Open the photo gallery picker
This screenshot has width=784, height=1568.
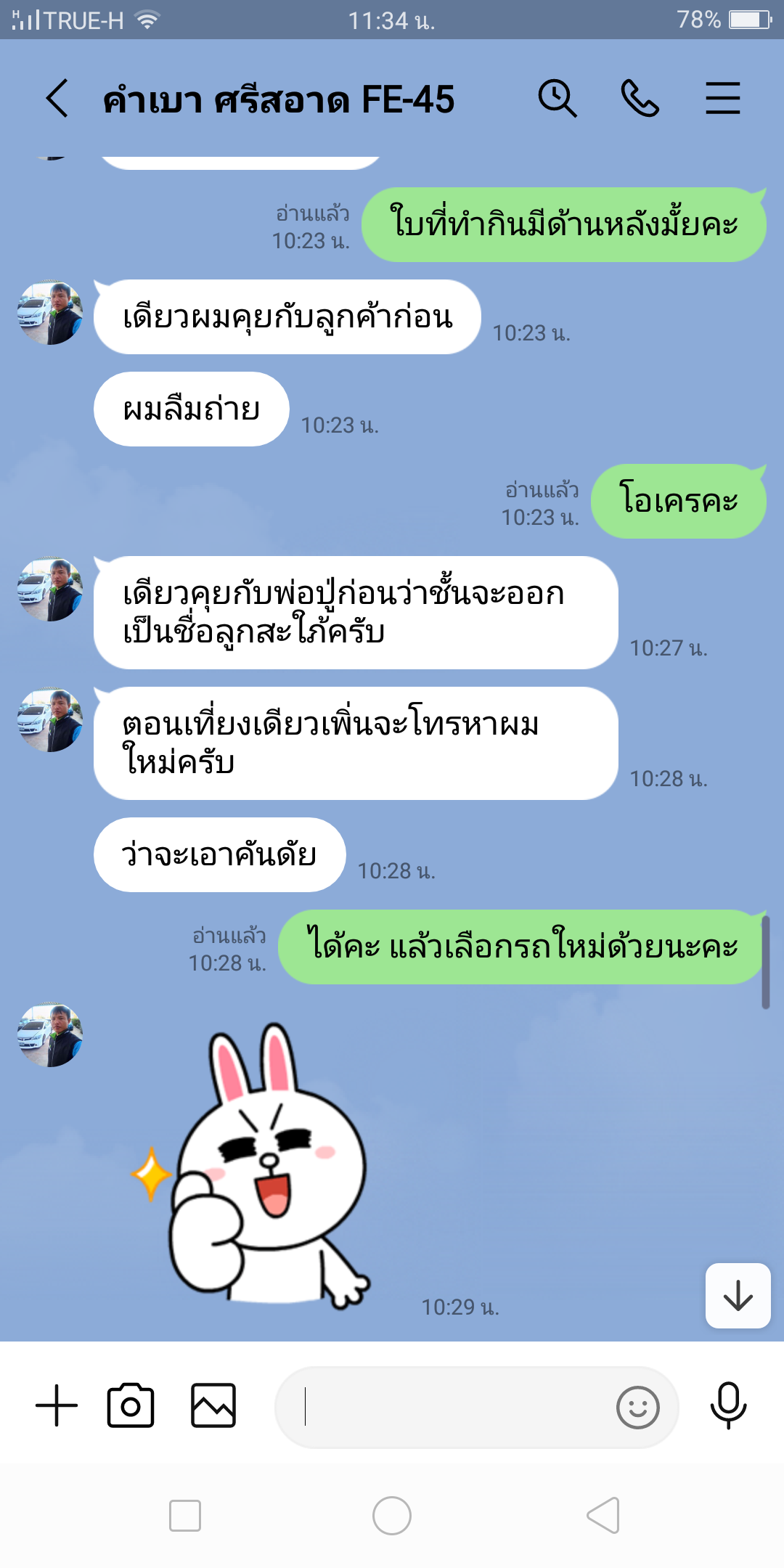click(213, 1406)
